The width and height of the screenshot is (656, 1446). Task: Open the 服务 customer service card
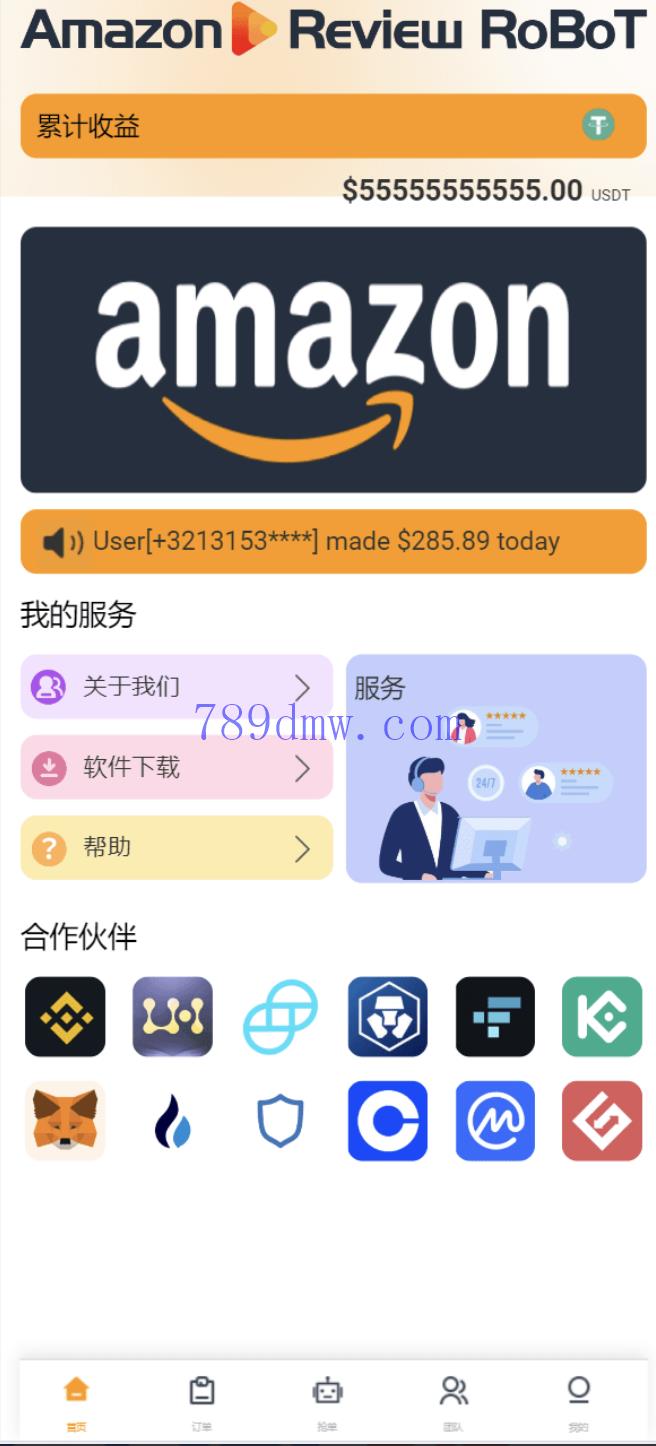pos(496,768)
